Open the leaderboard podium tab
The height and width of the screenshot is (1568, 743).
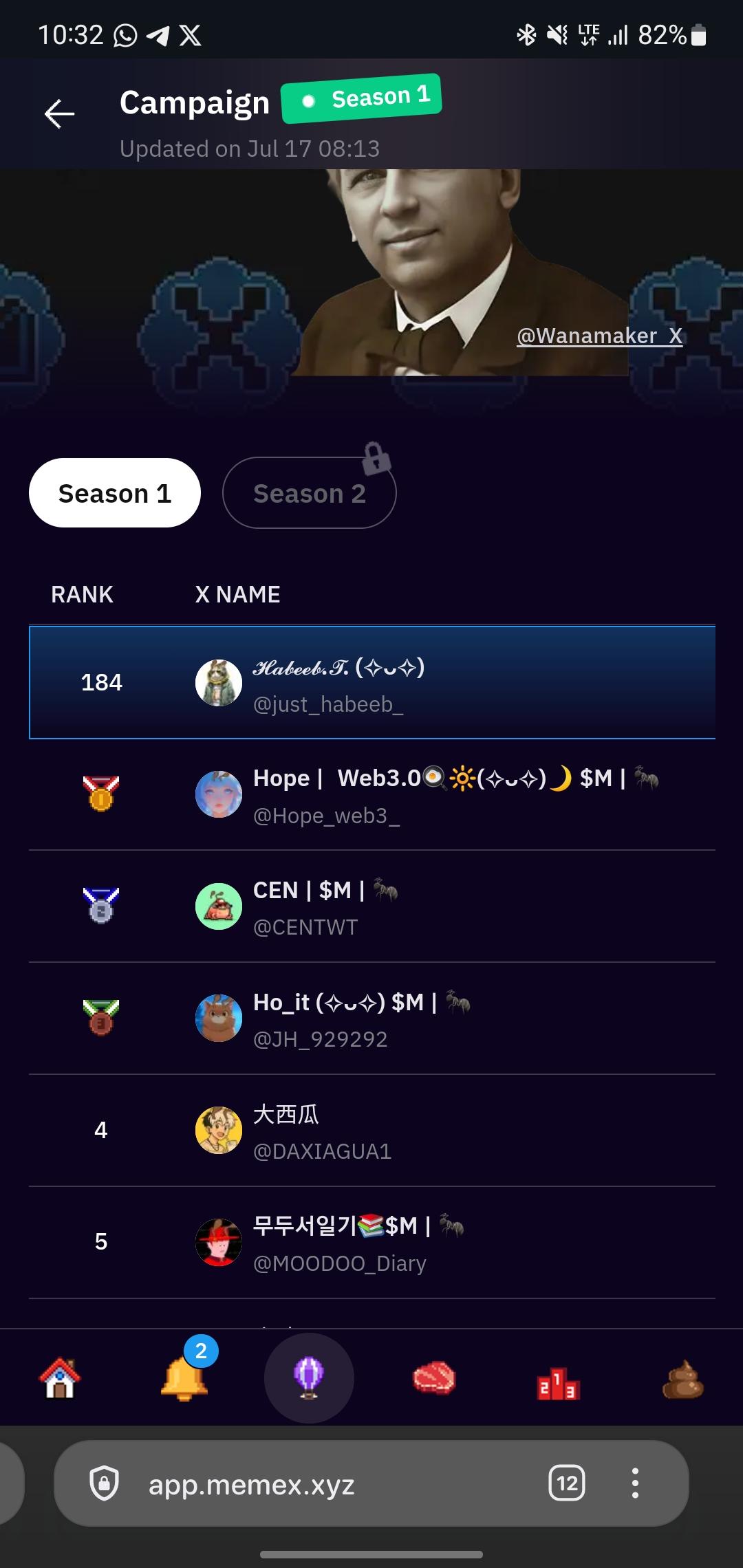(x=558, y=1381)
